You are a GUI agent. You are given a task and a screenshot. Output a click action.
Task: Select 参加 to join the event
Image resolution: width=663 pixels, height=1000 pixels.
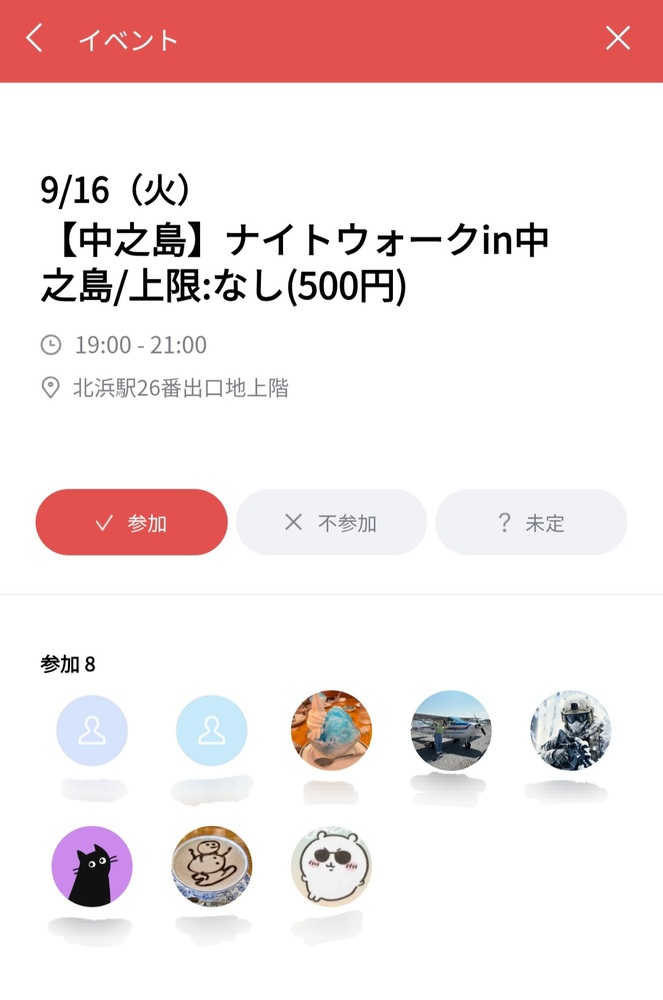pyautogui.click(x=131, y=522)
